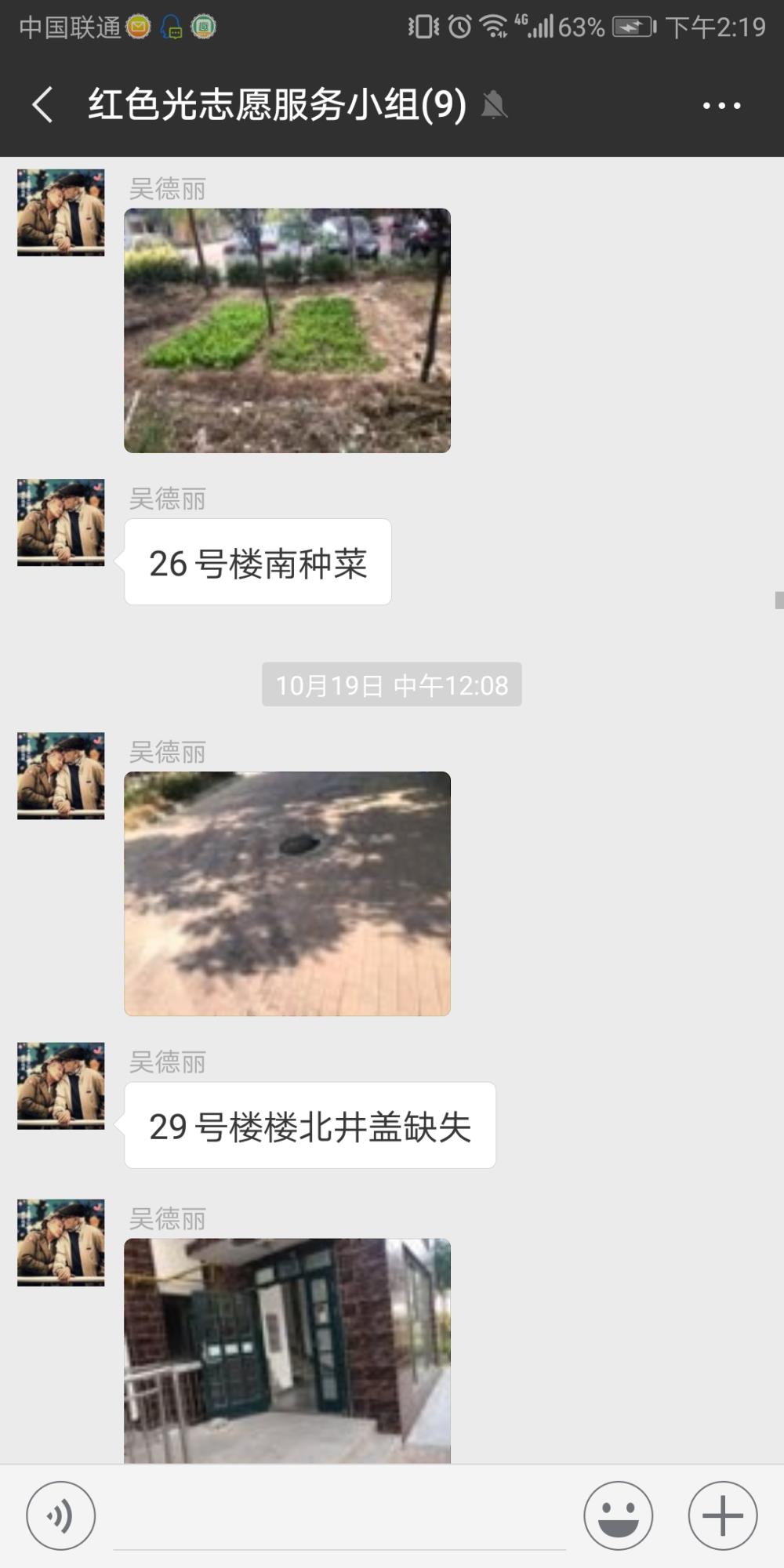Viewport: 784px width, 1568px height.
Task: Open the building entrance photo
Action: point(288,1351)
